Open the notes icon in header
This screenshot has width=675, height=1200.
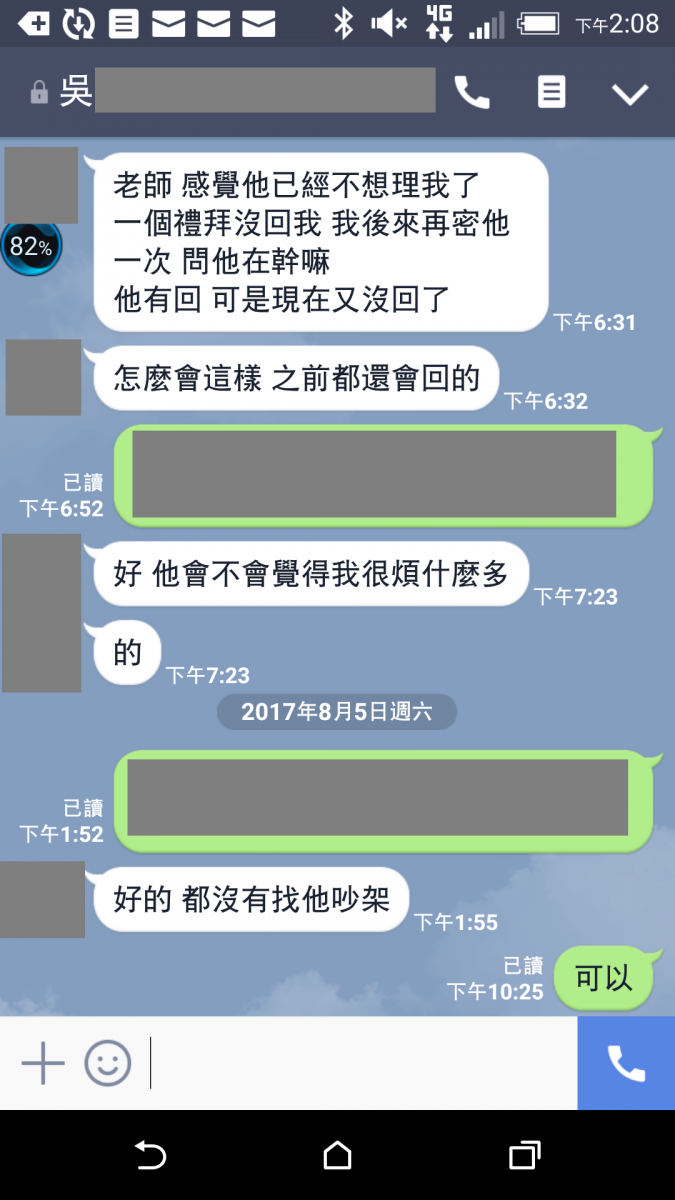point(551,93)
